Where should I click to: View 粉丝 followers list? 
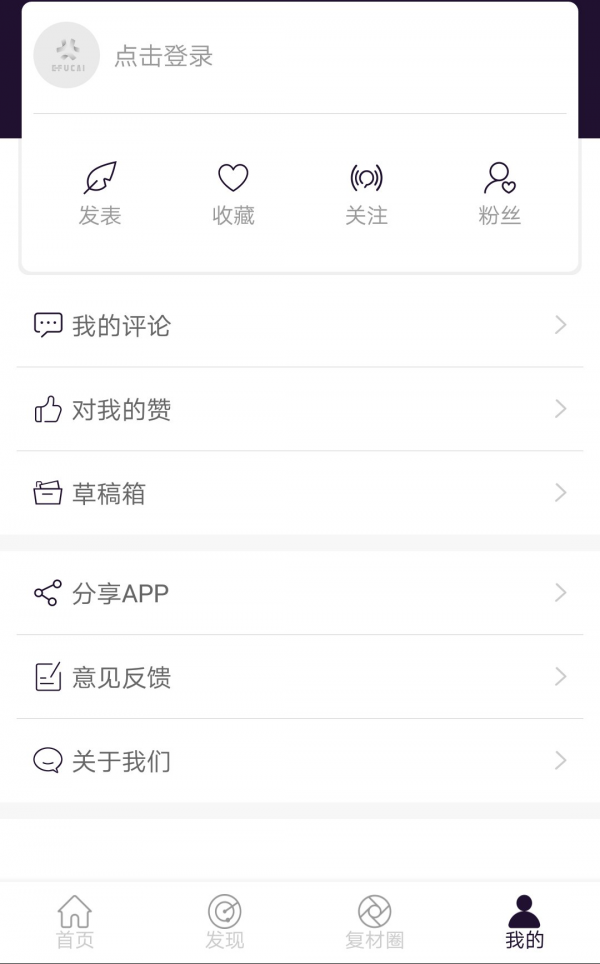click(x=499, y=194)
